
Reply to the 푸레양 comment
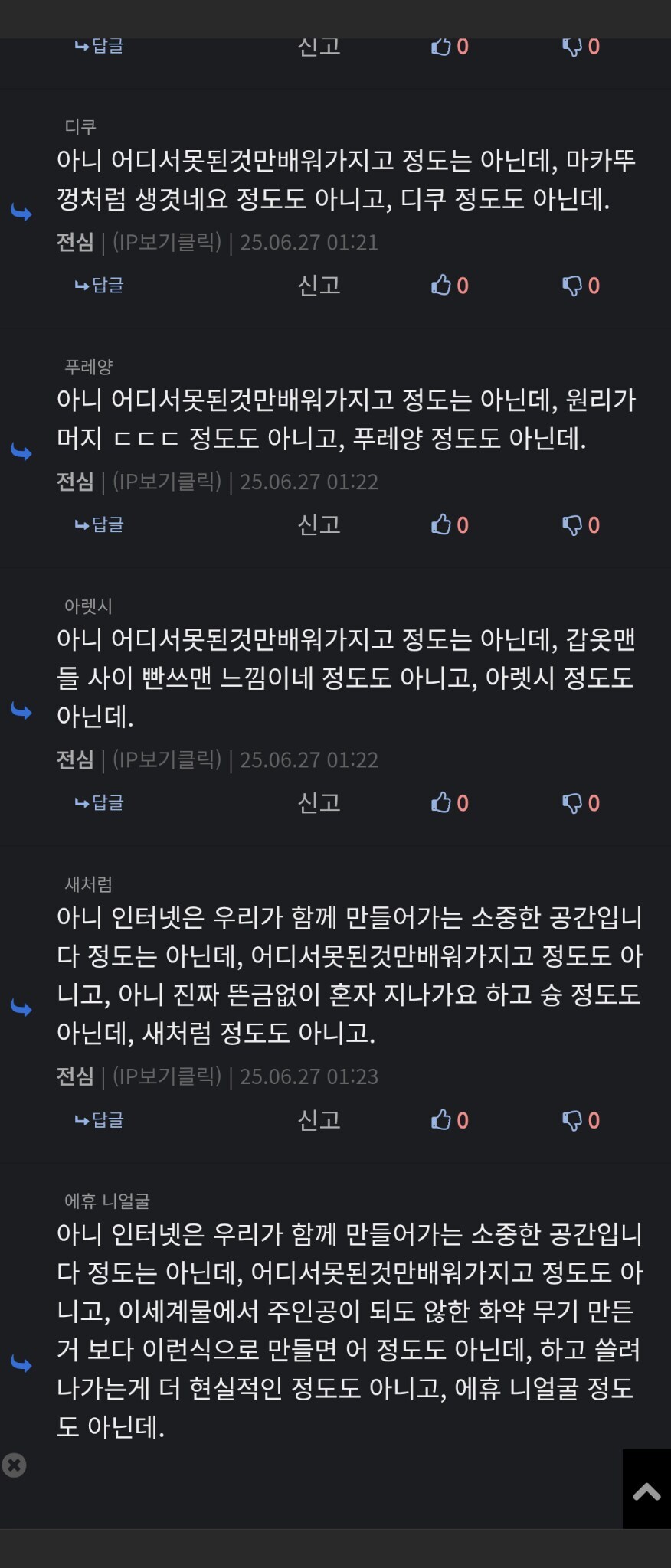click(99, 525)
